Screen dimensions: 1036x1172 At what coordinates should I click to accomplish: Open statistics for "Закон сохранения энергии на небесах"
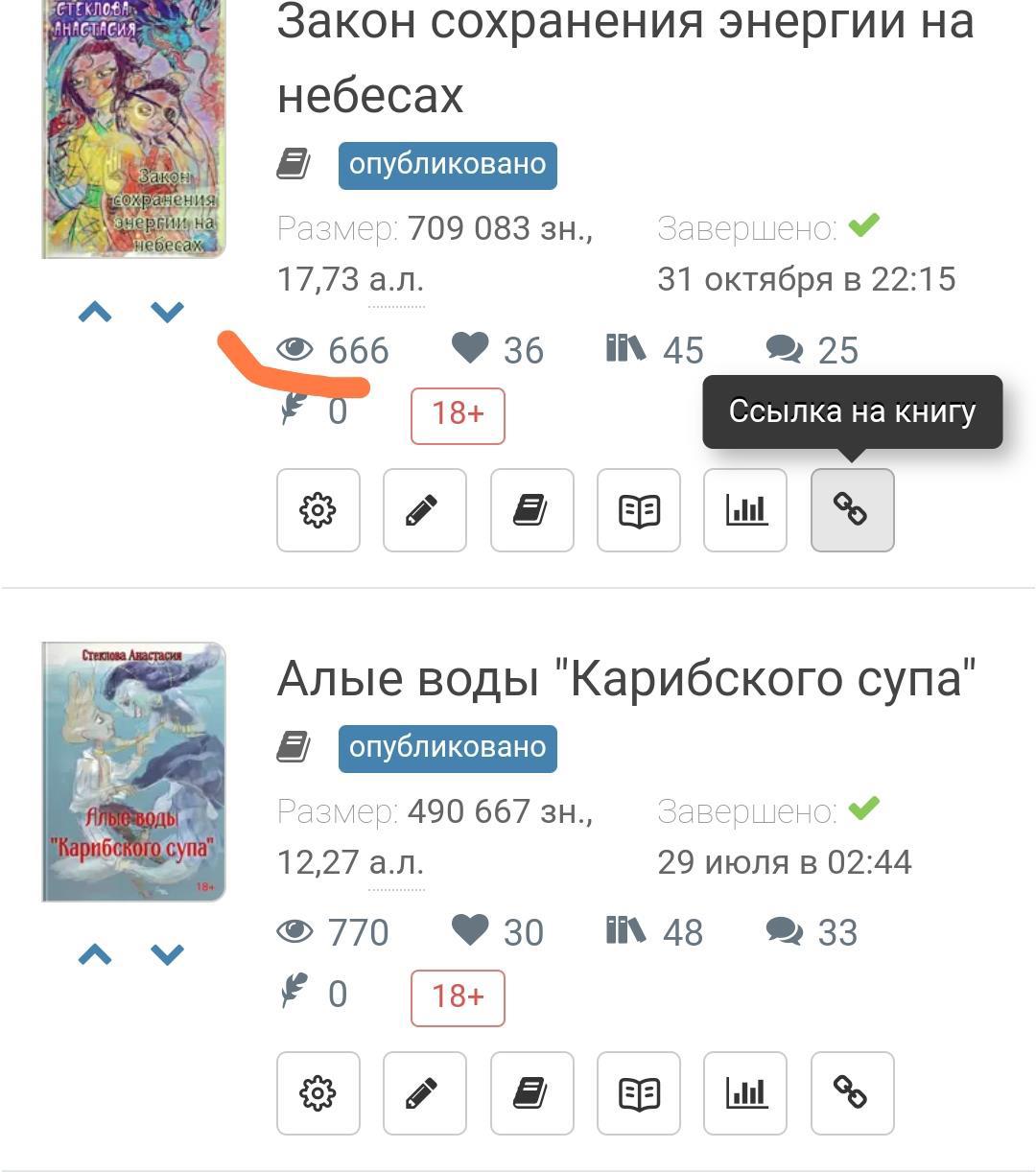745,510
